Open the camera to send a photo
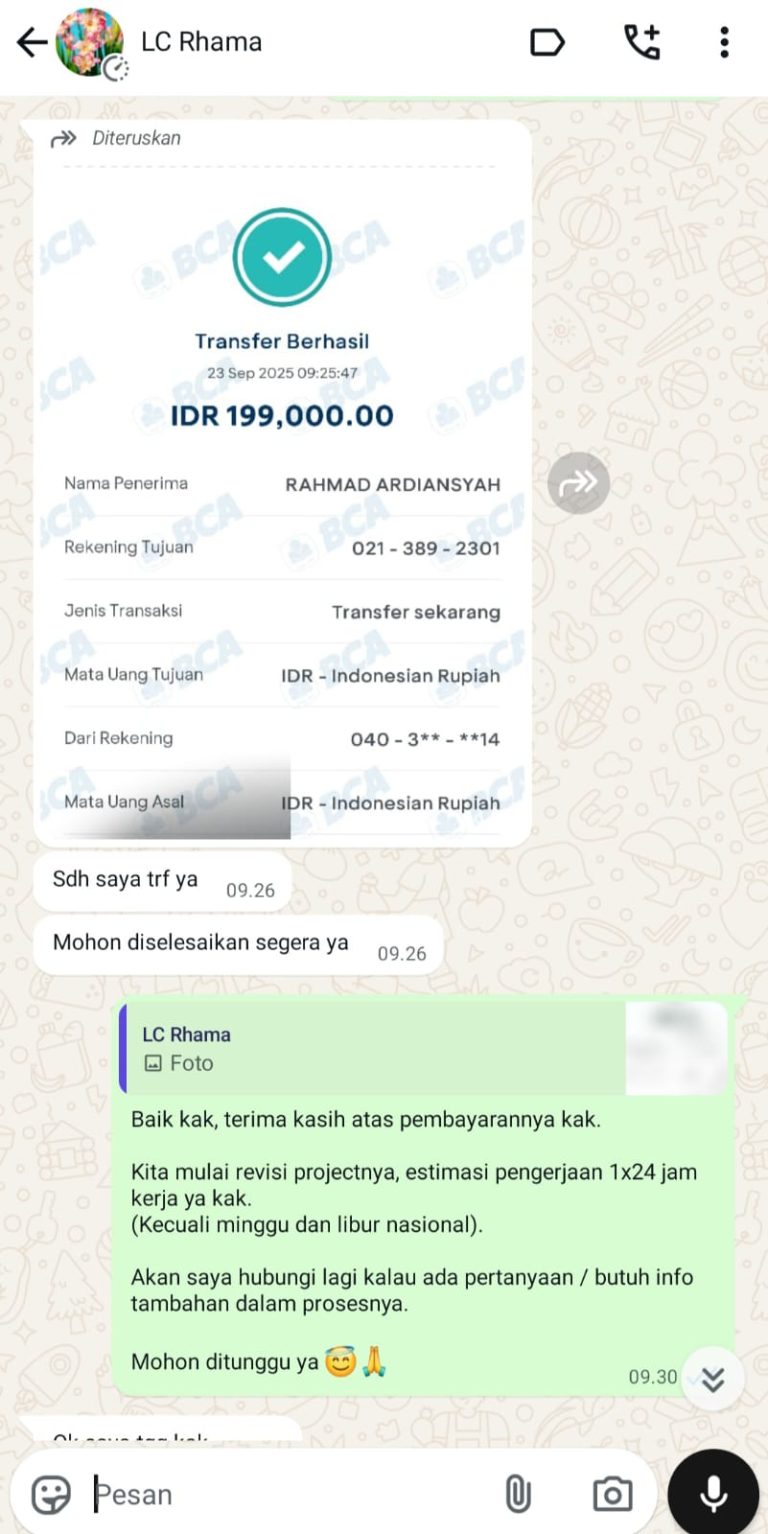768x1534 pixels. (x=612, y=1495)
